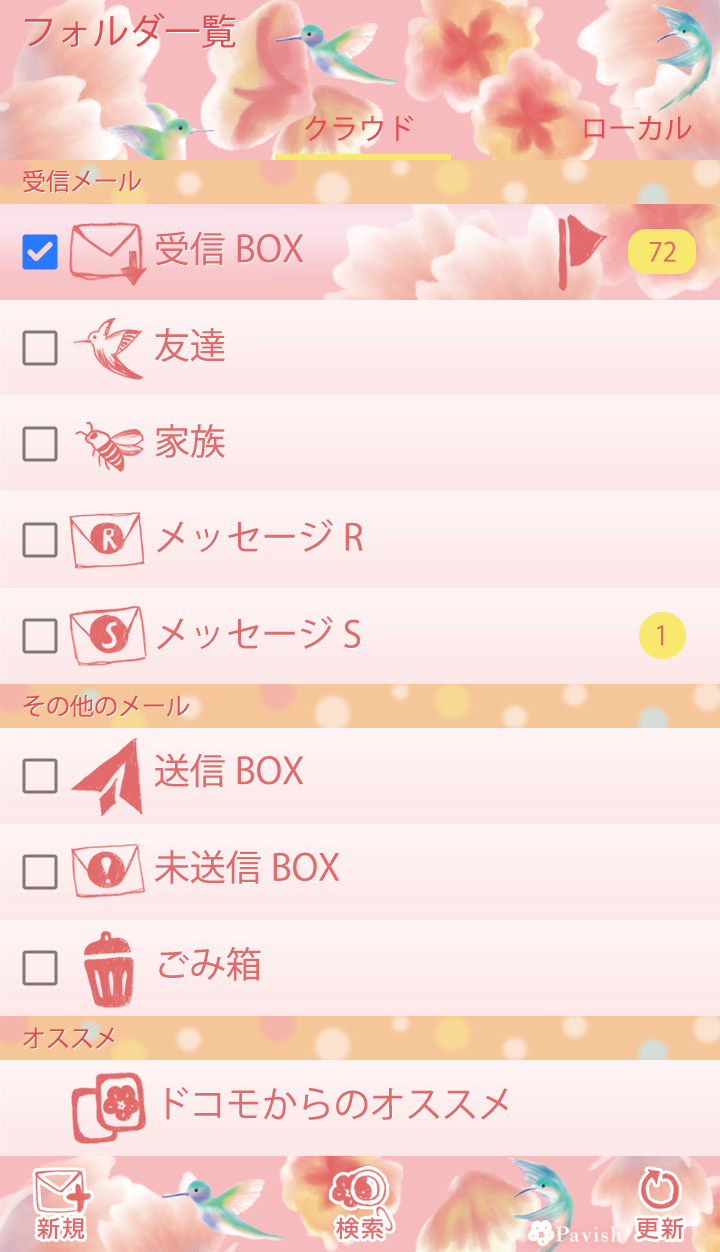
Task: Open the ごみ箱 trash folder
Action: point(209,966)
